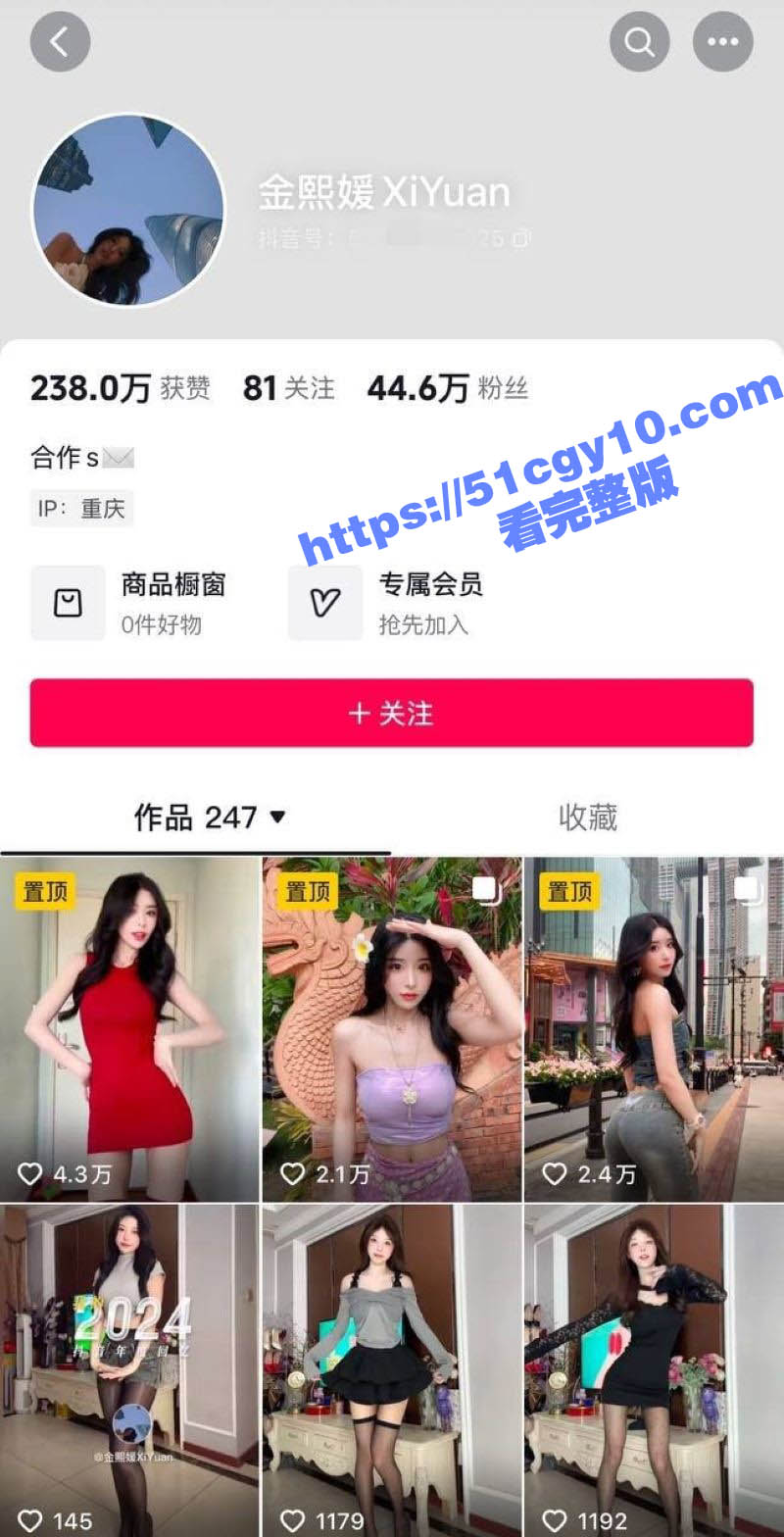Open the 81 关注 following list
The height and width of the screenshot is (1537, 784).
(x=288, y=389)
